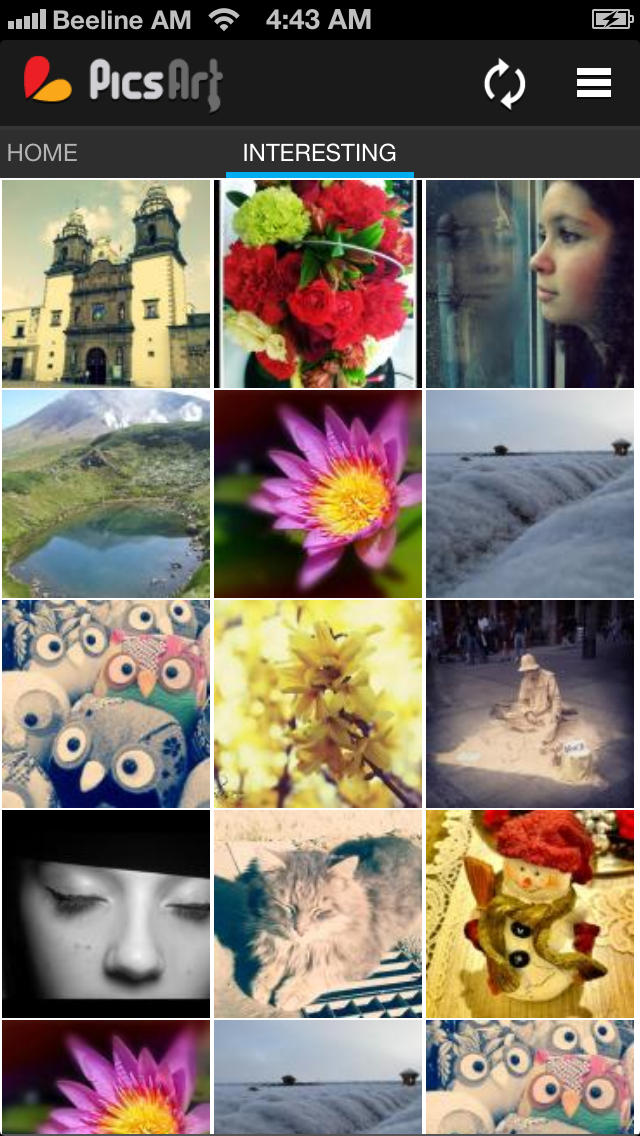View the mountain lake photo

coord(106,494)
